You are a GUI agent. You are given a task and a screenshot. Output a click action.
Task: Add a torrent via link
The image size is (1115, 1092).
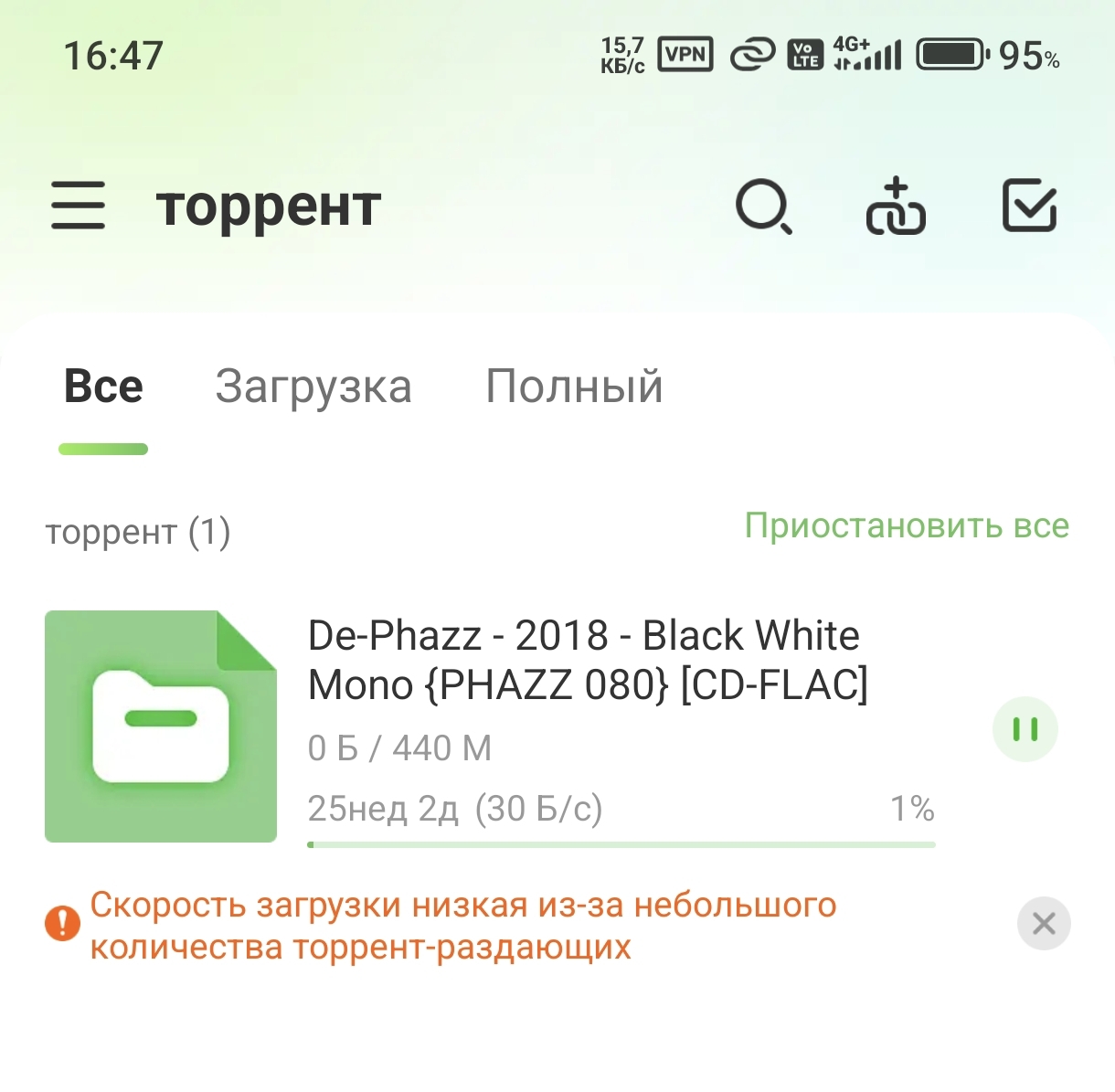pos(895,207)
